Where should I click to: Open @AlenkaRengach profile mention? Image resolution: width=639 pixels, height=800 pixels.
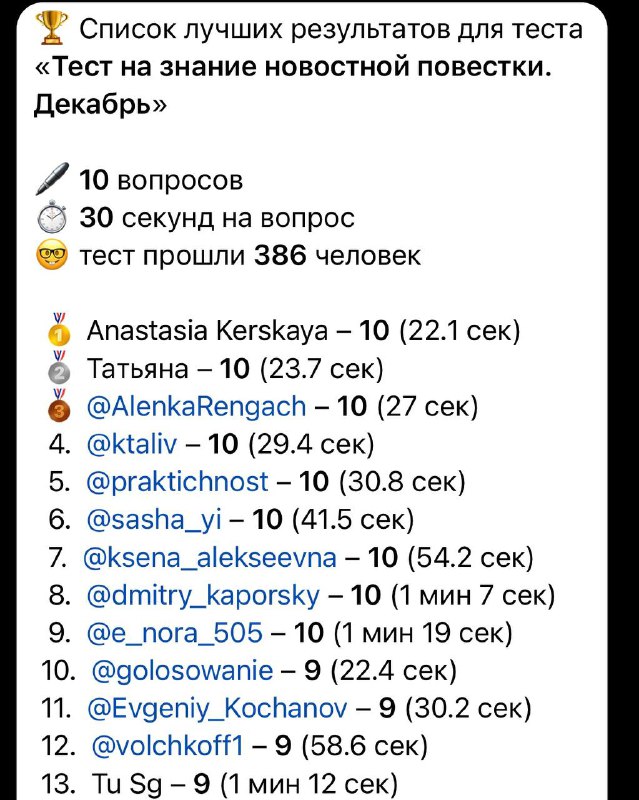click(196, 407)
